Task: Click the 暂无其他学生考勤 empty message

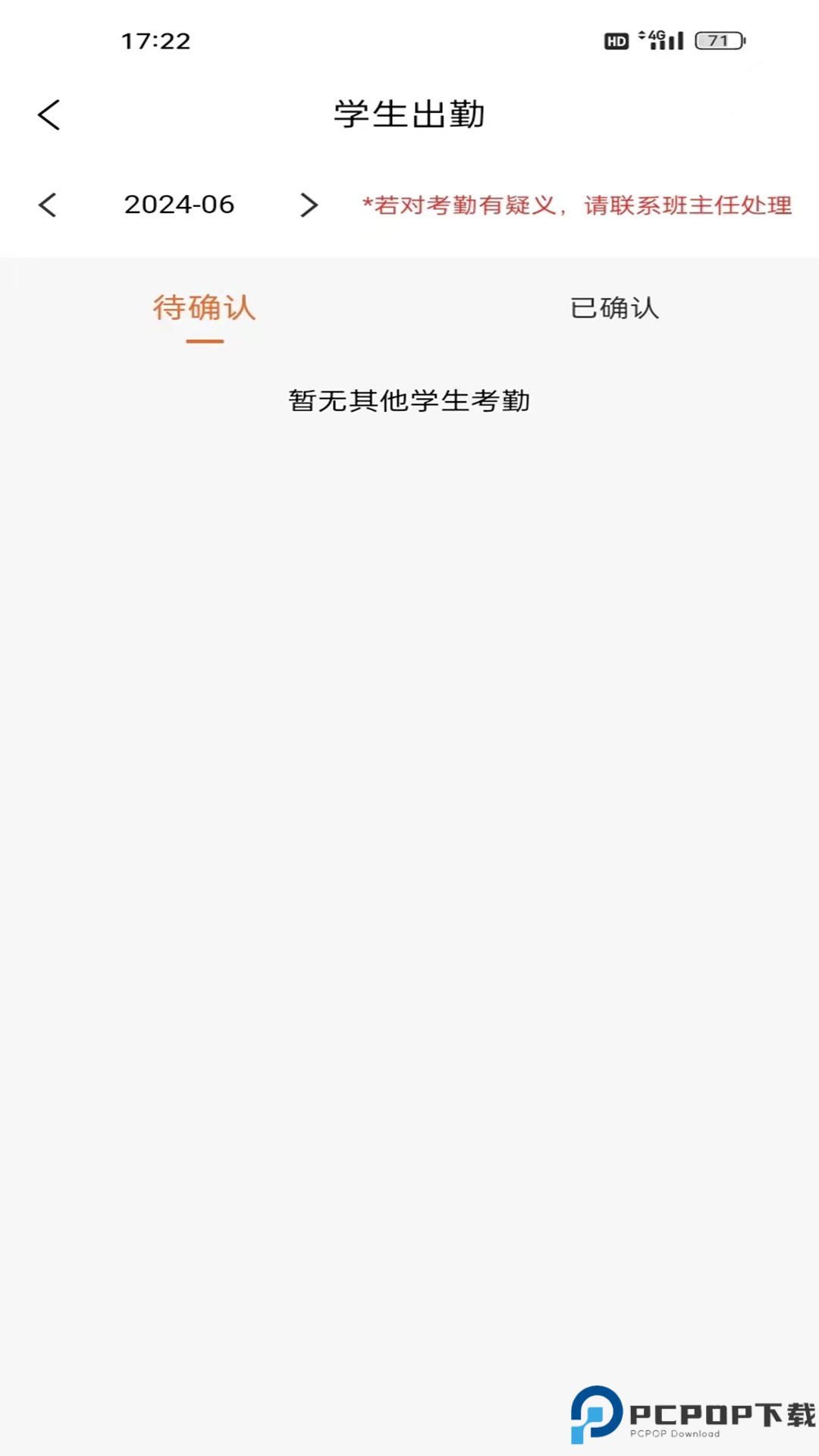Action: point(409,400)
